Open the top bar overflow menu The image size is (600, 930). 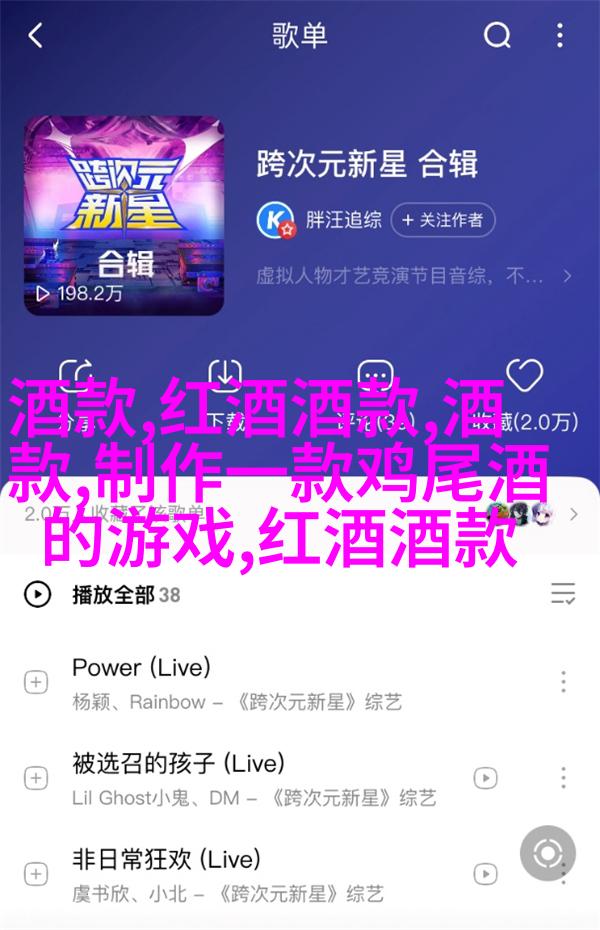point(561,38)
